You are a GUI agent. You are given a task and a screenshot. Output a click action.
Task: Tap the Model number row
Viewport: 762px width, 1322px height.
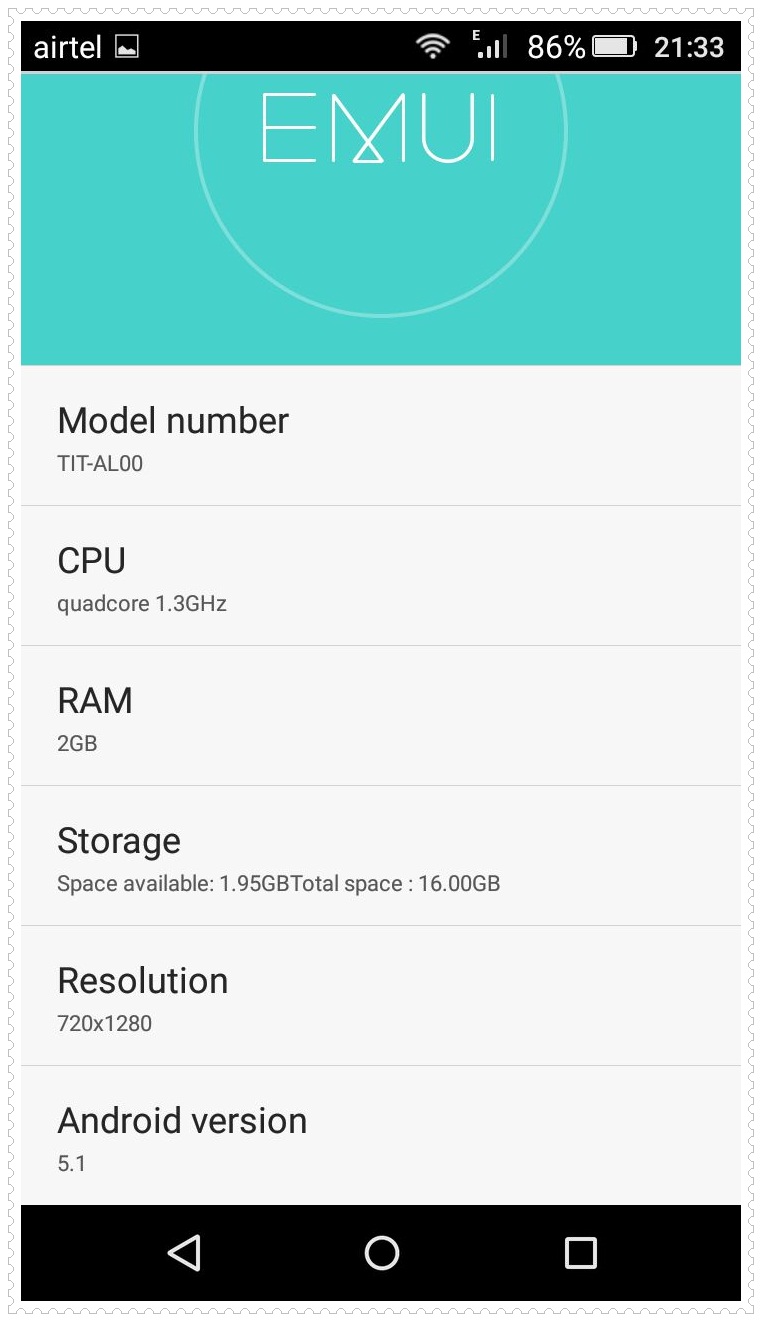(x=381, y=436)
